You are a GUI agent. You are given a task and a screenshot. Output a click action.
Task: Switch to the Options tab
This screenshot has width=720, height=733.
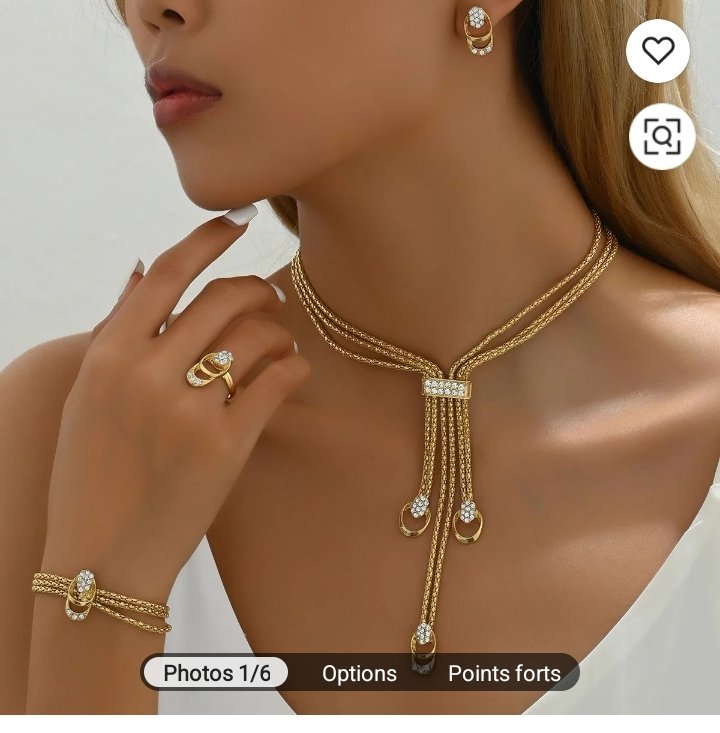359,673
